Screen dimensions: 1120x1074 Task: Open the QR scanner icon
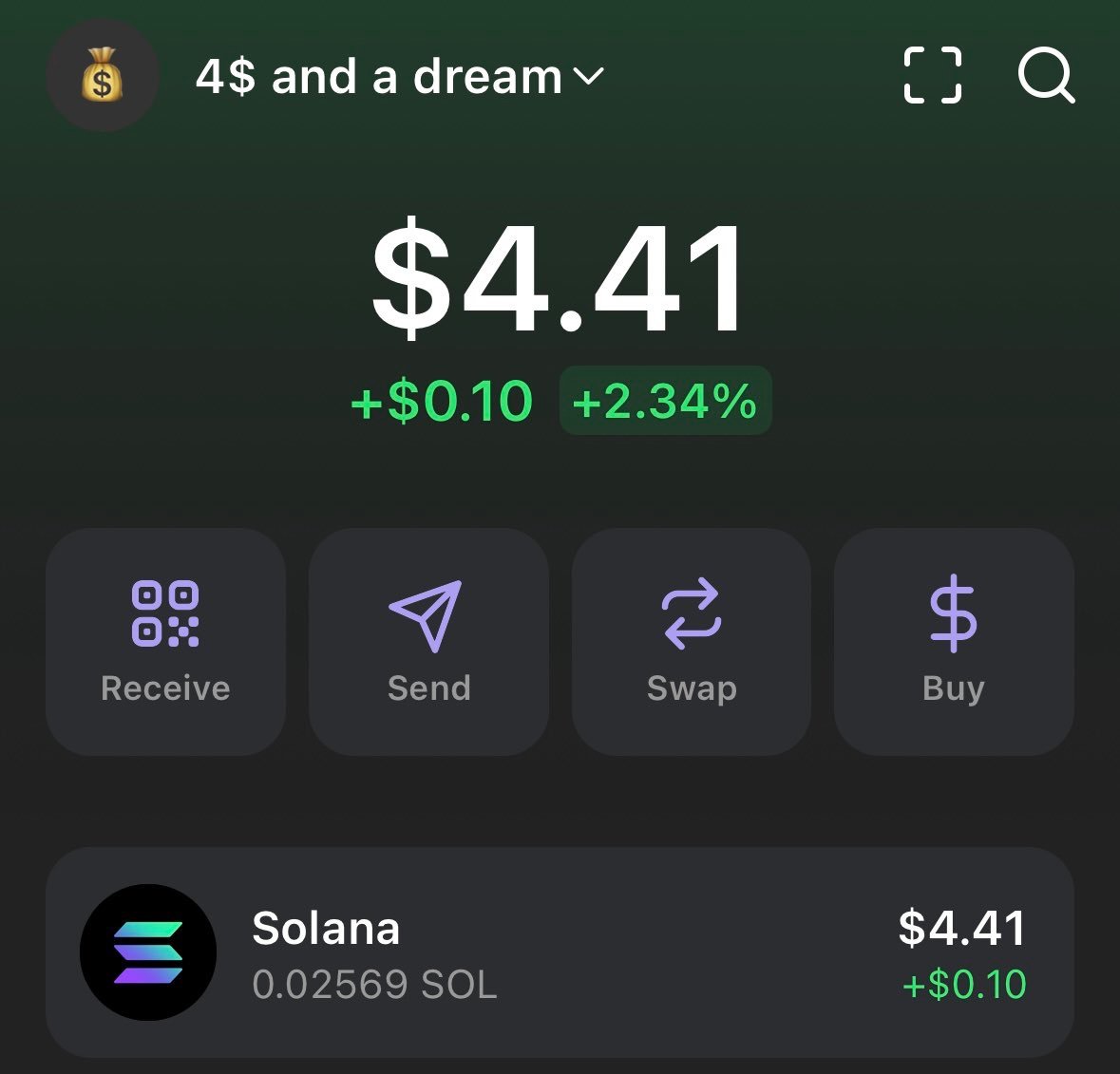click(932, 75)
